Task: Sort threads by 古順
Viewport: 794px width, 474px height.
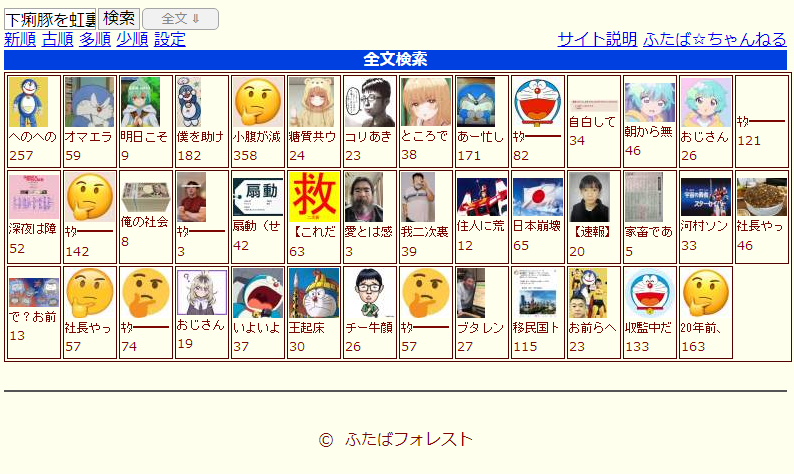Action: [58, 40]
